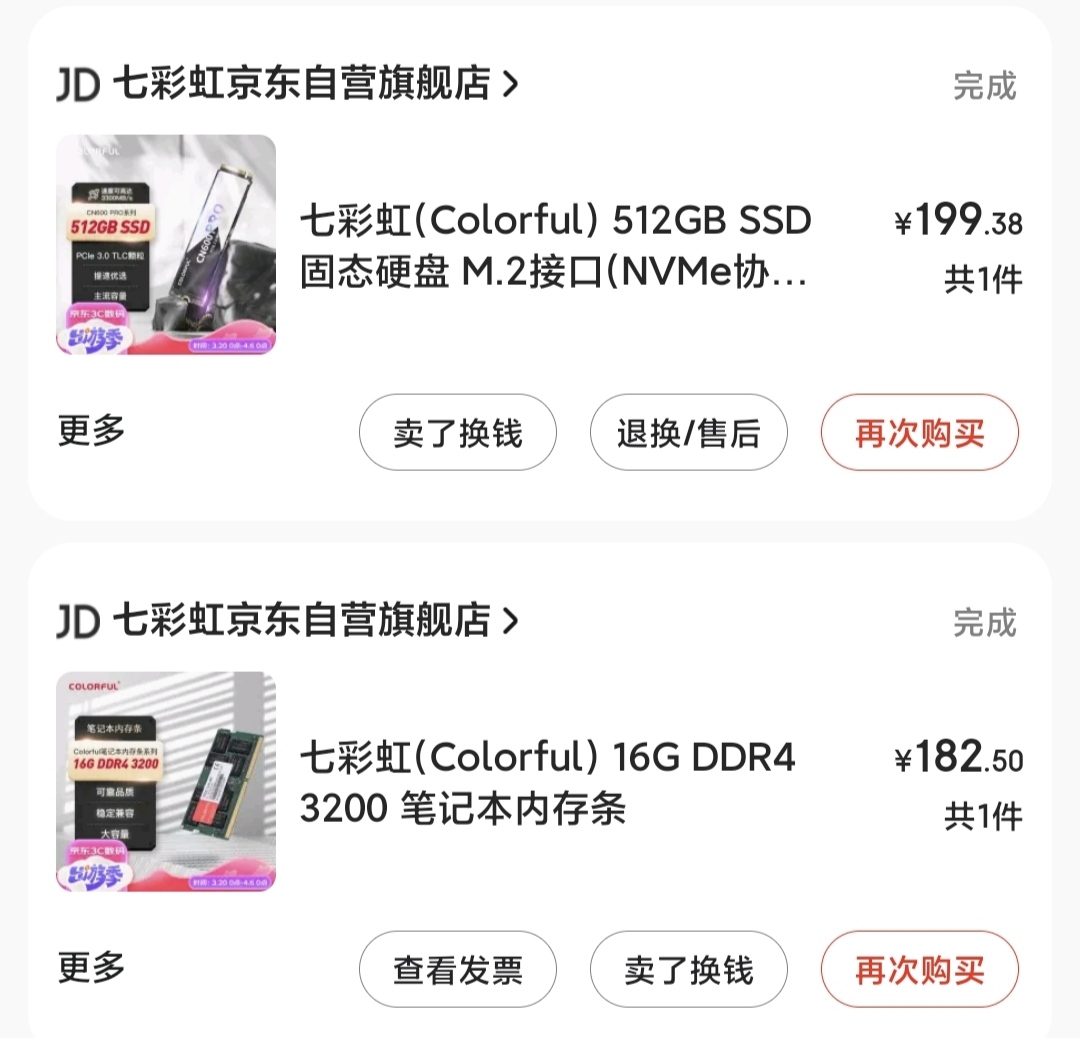Open the 16G DDR4 3200 memory order item

point(539,782)
